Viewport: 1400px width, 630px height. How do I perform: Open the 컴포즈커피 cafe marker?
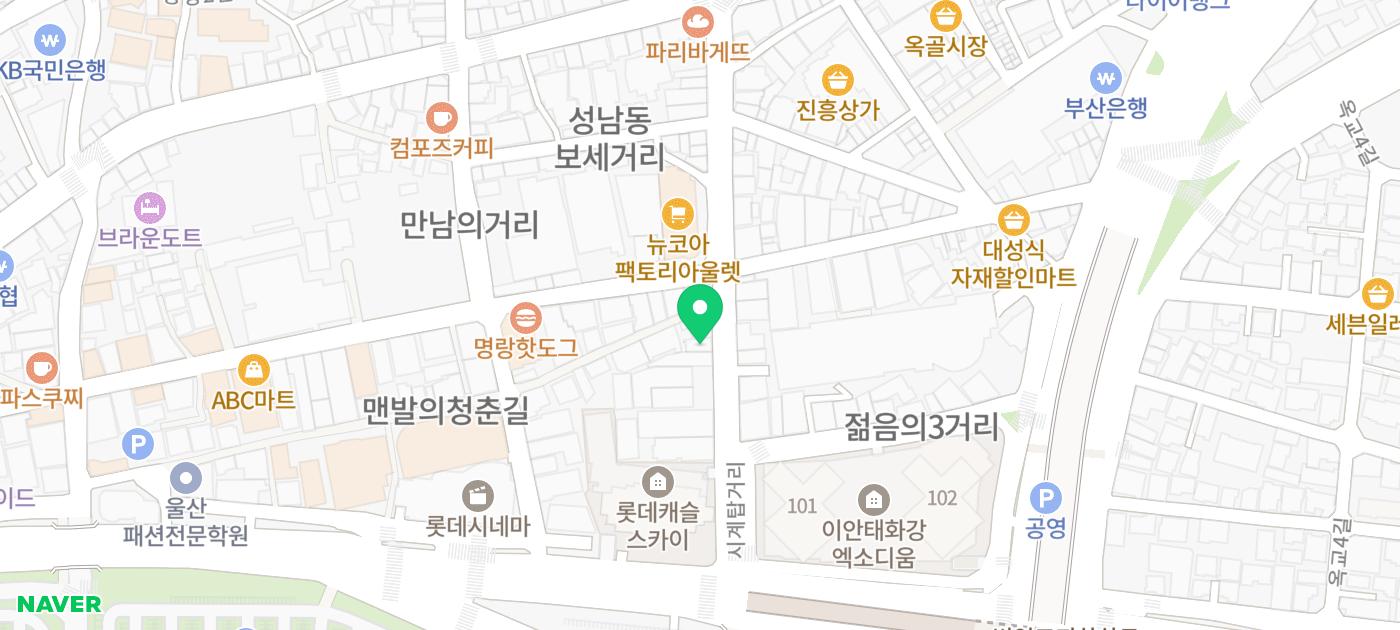[x=441, y=119]
